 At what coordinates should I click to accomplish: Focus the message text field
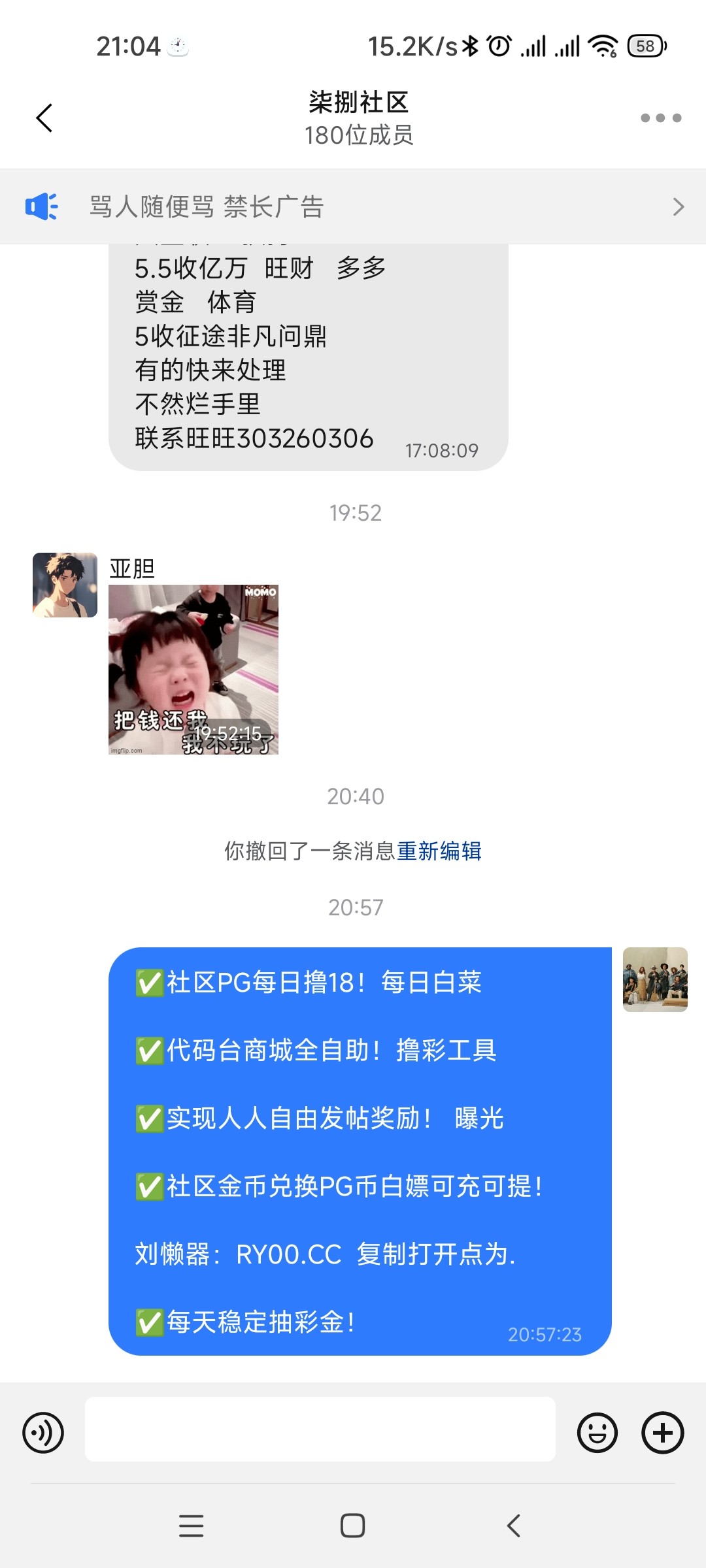[320, 1429]
